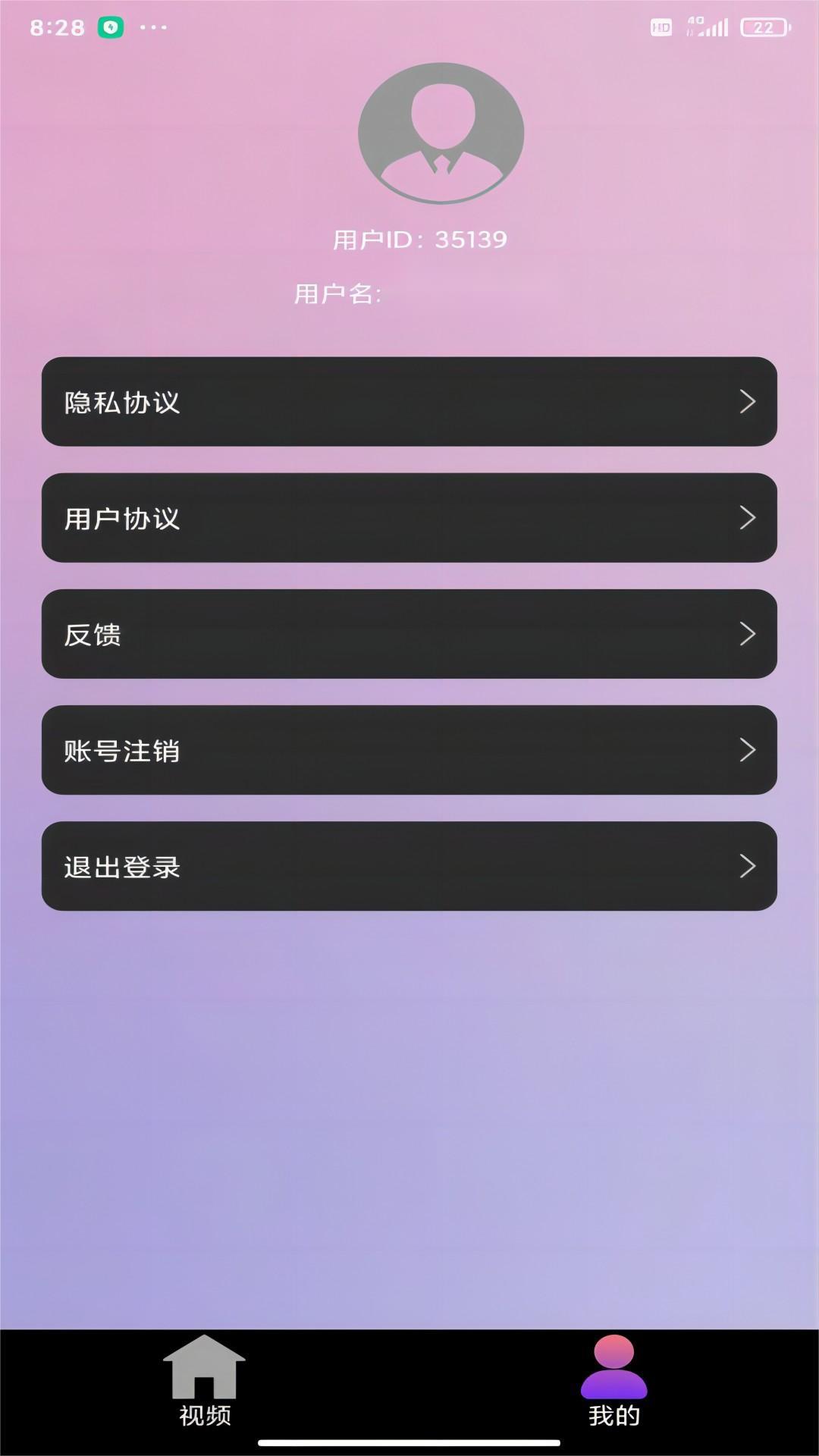819x1456 pixels.
Task: Switch to the 视频 tab
Action: [x=204, y=1382]
